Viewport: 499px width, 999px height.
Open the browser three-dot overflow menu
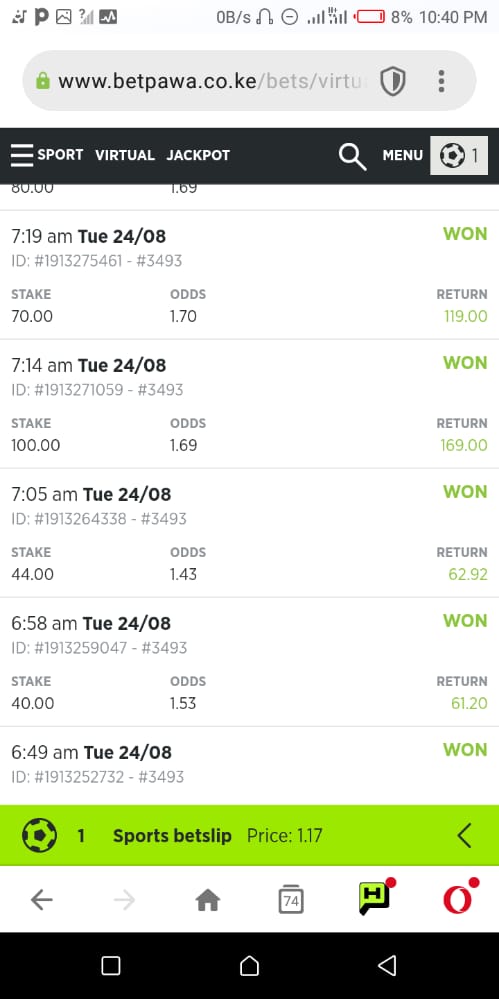coord(441,82)
